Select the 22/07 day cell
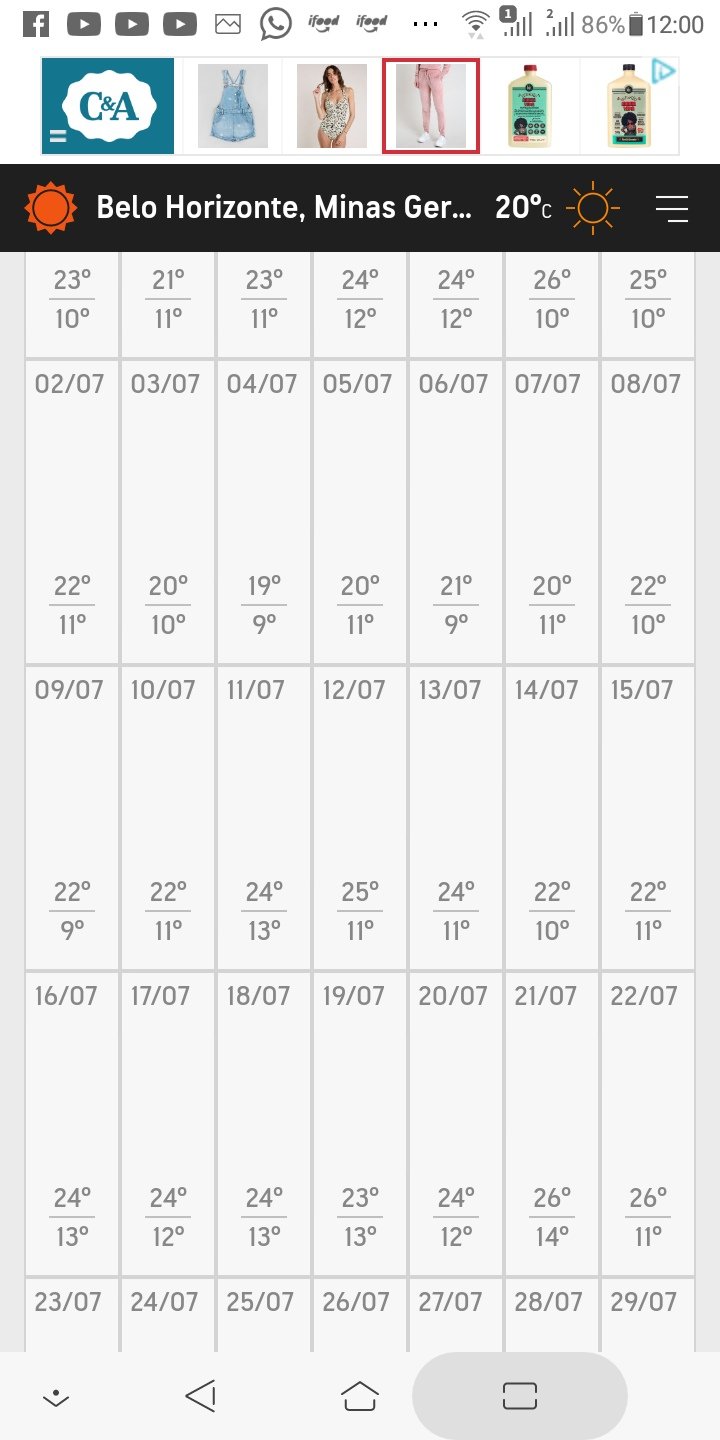 pos(648,1123)
